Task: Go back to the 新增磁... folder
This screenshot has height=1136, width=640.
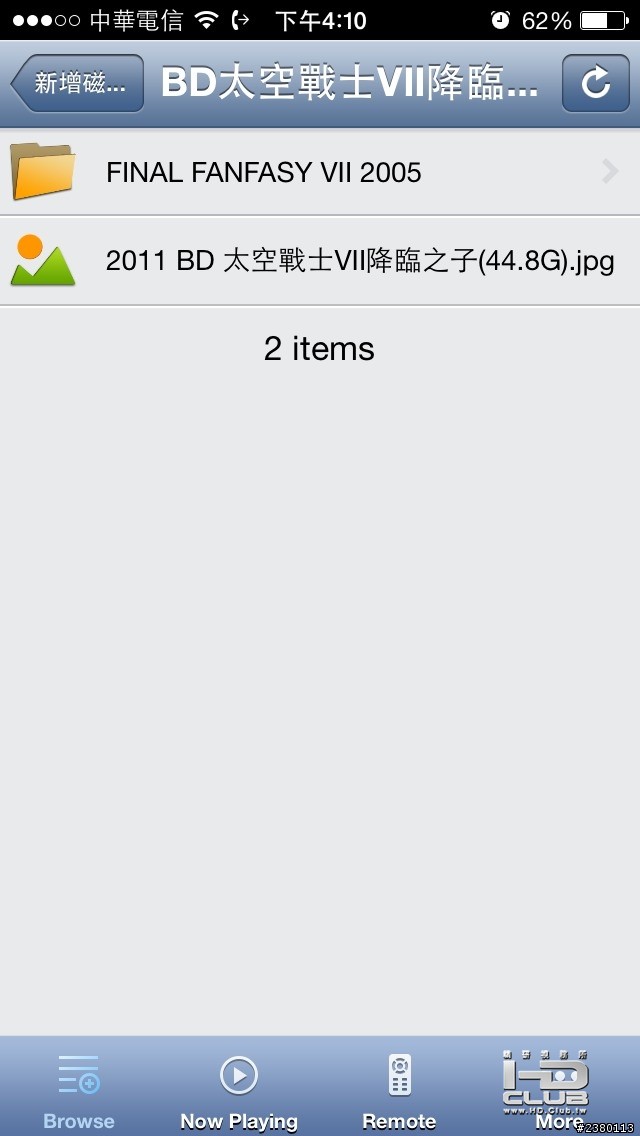Action: tap(78, 83)
